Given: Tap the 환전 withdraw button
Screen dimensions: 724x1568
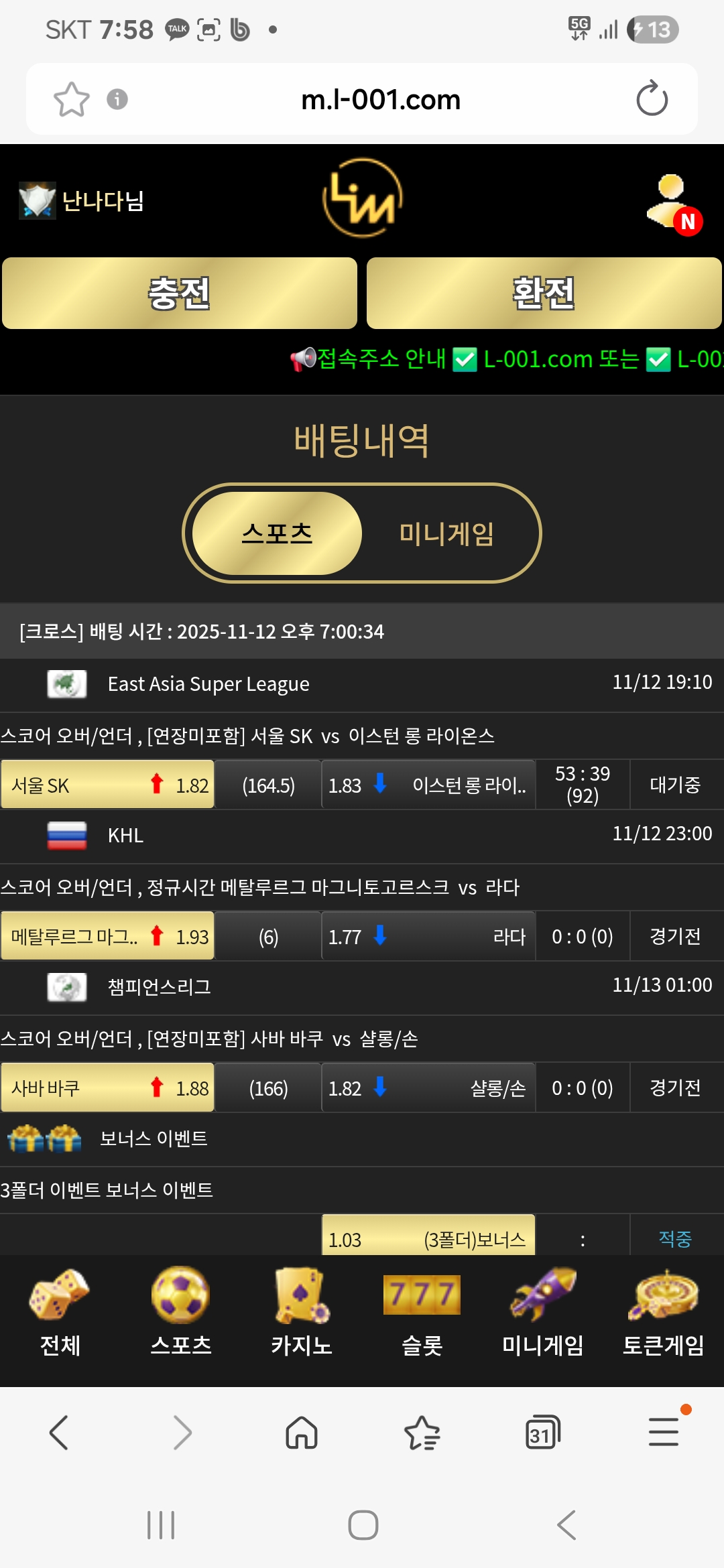Looking at the screenshot, I should click(x=544, y=293).
